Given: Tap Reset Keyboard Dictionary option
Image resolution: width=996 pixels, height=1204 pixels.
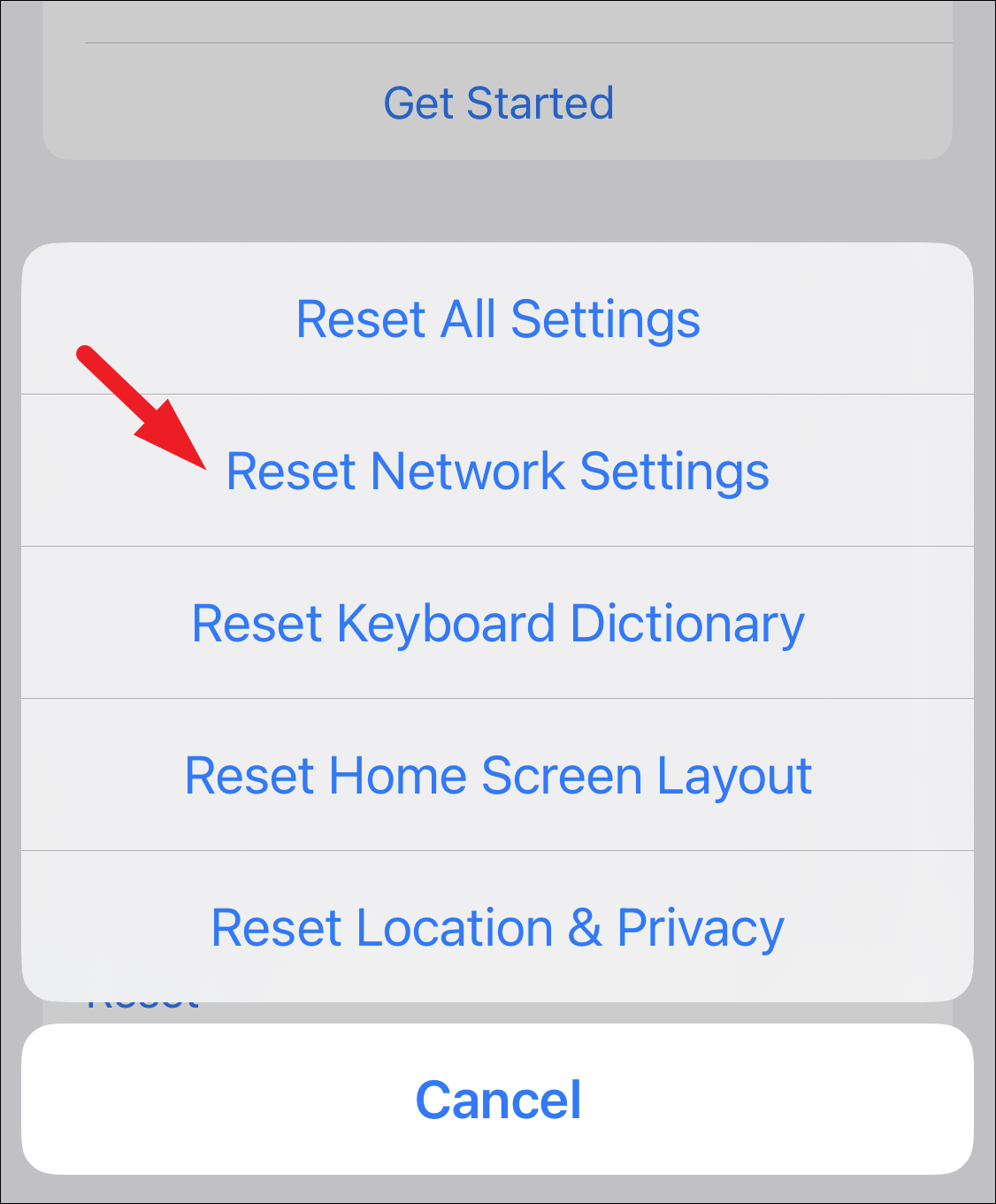Looking at the screenshot, I should click(498, 623).
